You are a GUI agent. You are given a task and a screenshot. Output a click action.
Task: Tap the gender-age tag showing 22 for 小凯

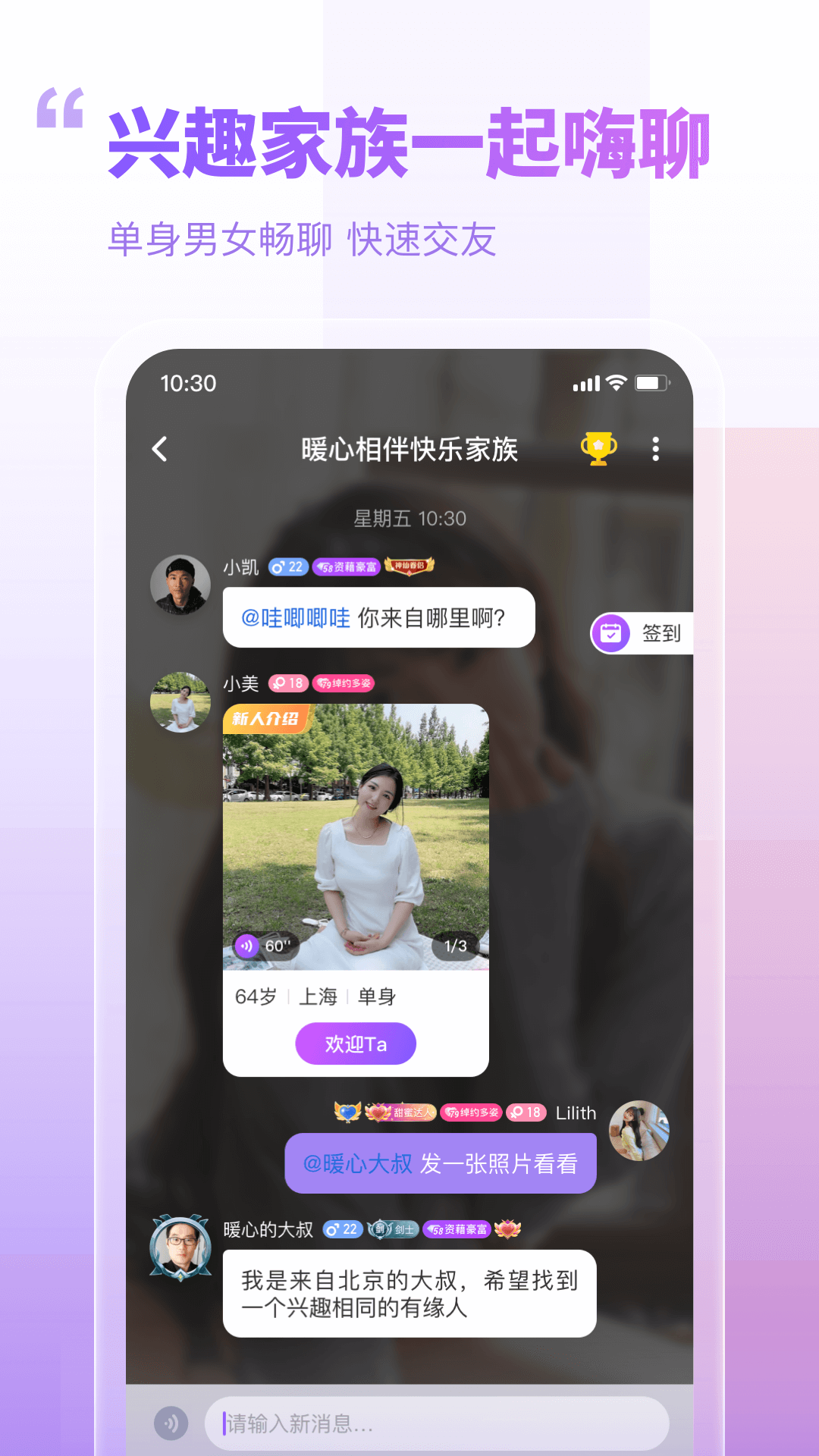tap(287, 566)
